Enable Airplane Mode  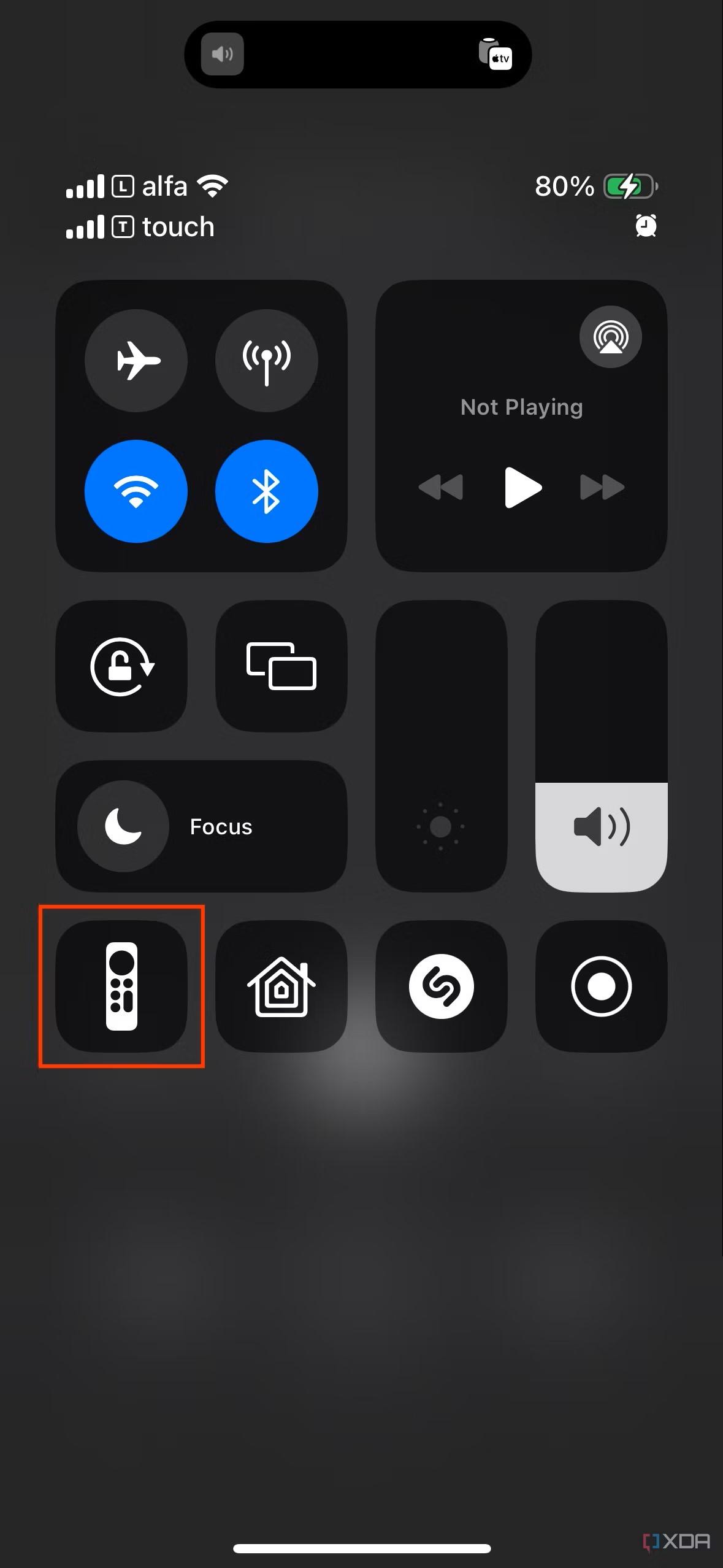pos(136,361)
